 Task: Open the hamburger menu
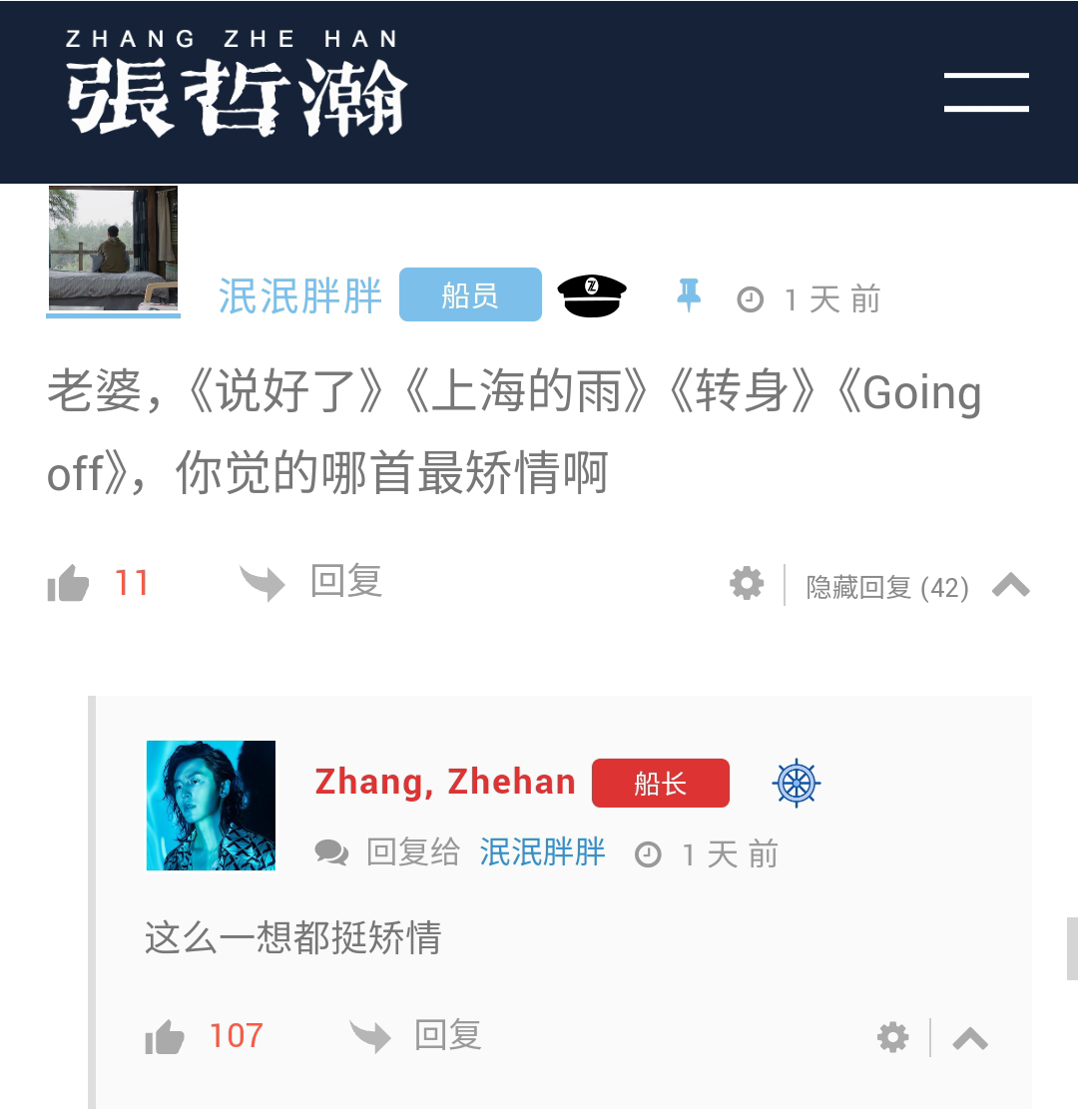[x=986, y=92]
